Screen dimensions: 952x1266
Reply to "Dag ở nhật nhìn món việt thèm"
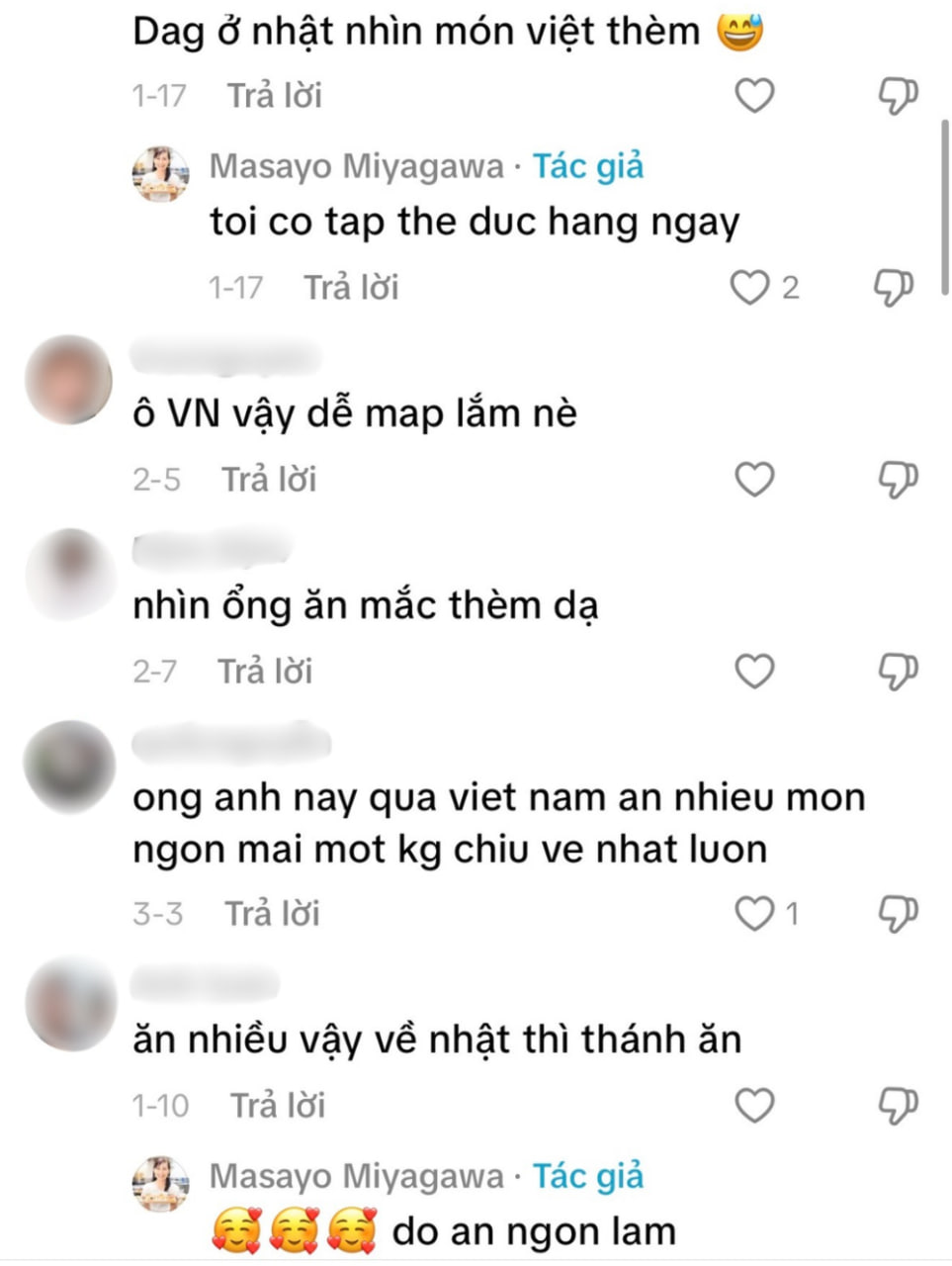[x=275, y=96]
